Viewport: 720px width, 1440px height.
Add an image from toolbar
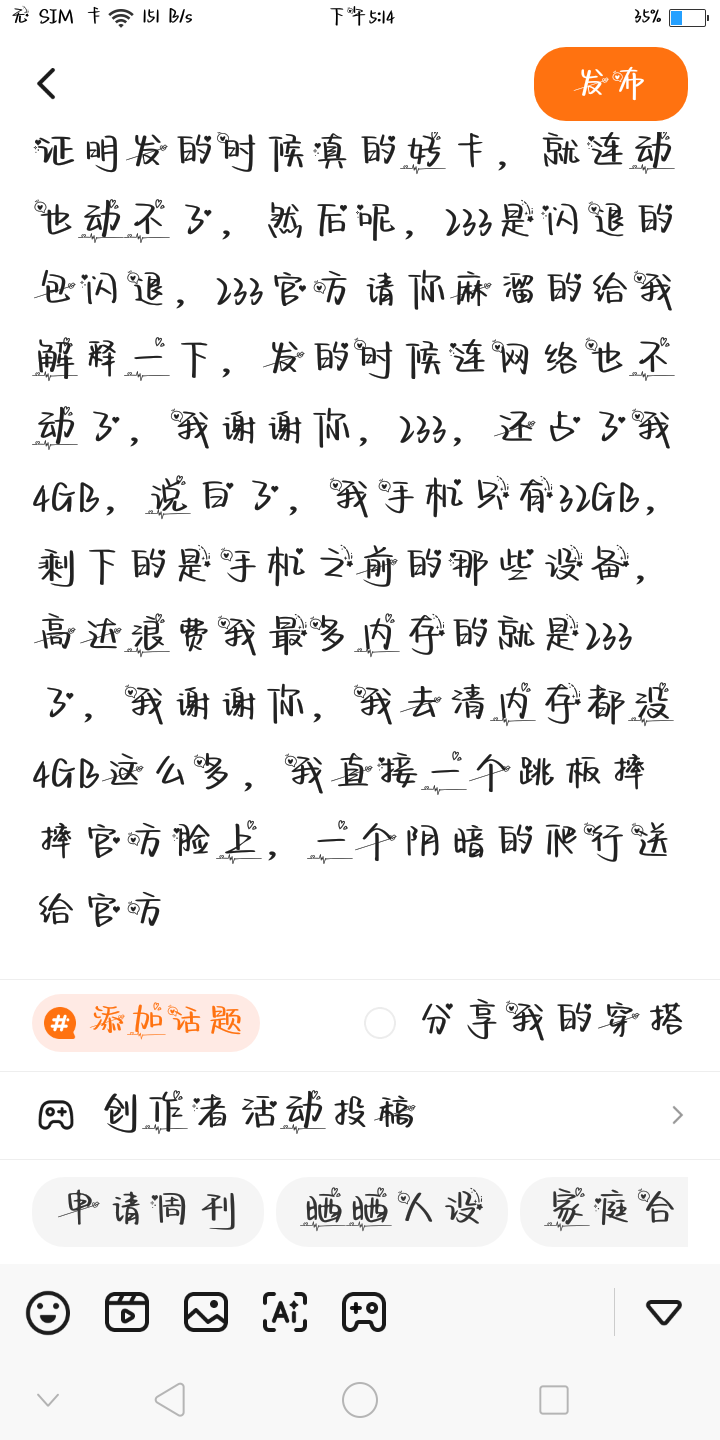pyautogui.click(x=206, y=1312)
